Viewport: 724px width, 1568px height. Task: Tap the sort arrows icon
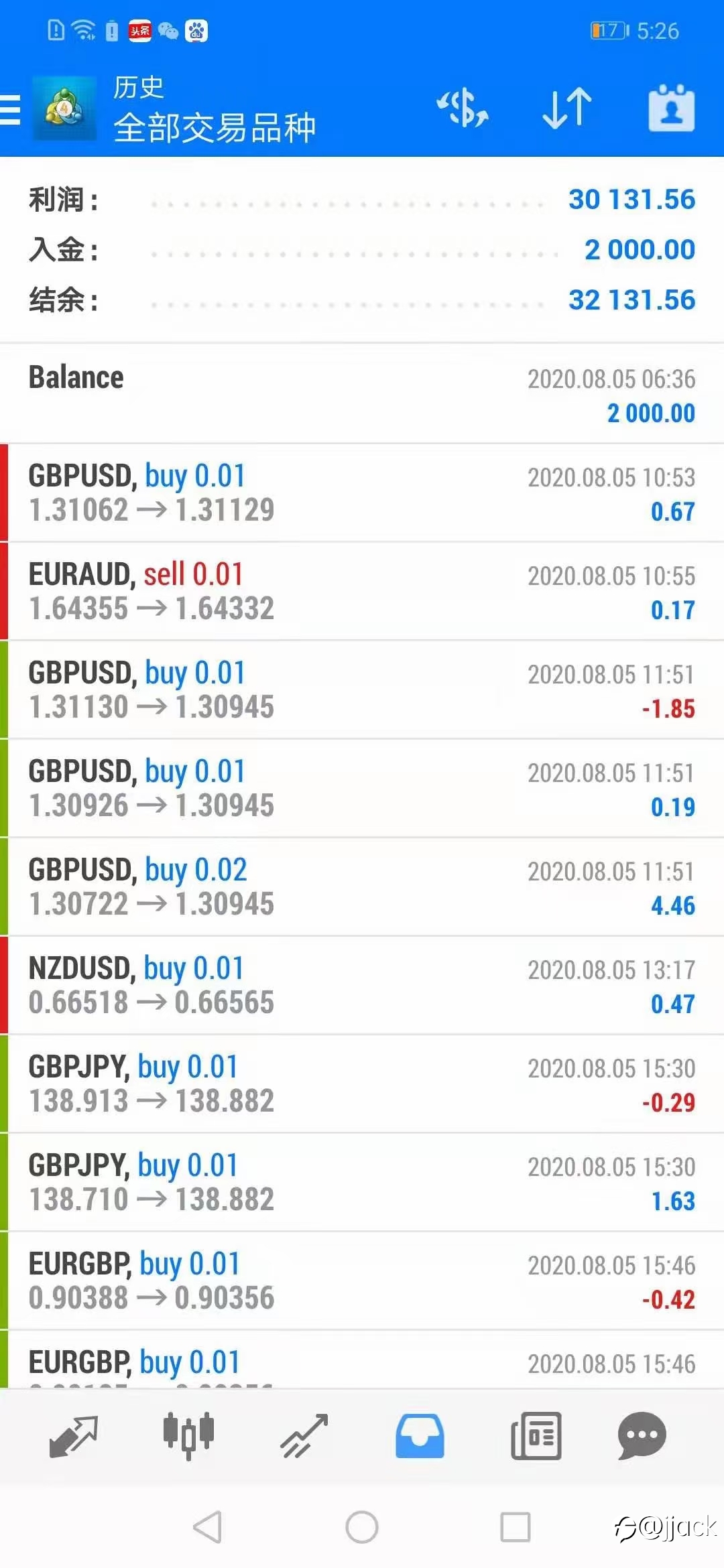pyautogui.click(x=567, y=109)
